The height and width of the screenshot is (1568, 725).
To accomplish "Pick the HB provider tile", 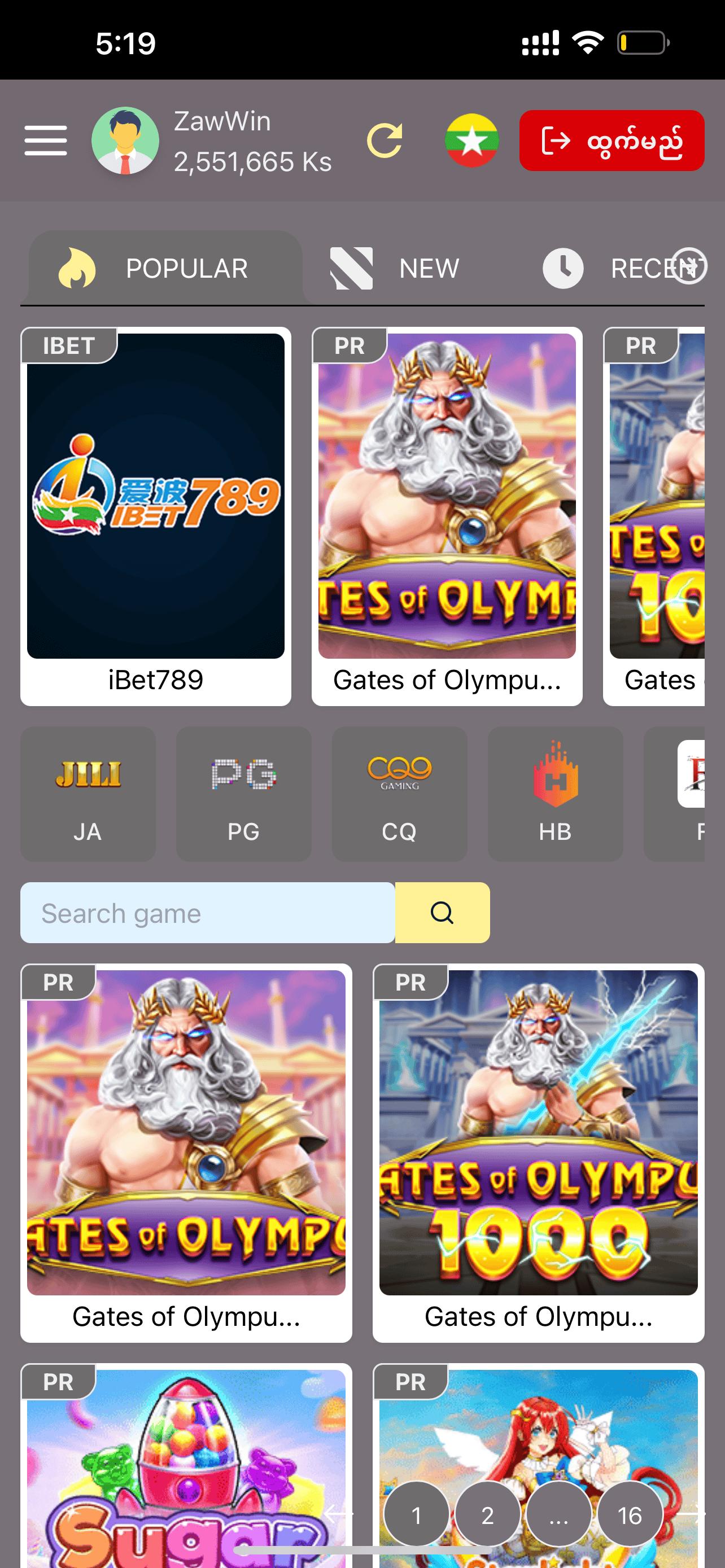I will point(555,793).
